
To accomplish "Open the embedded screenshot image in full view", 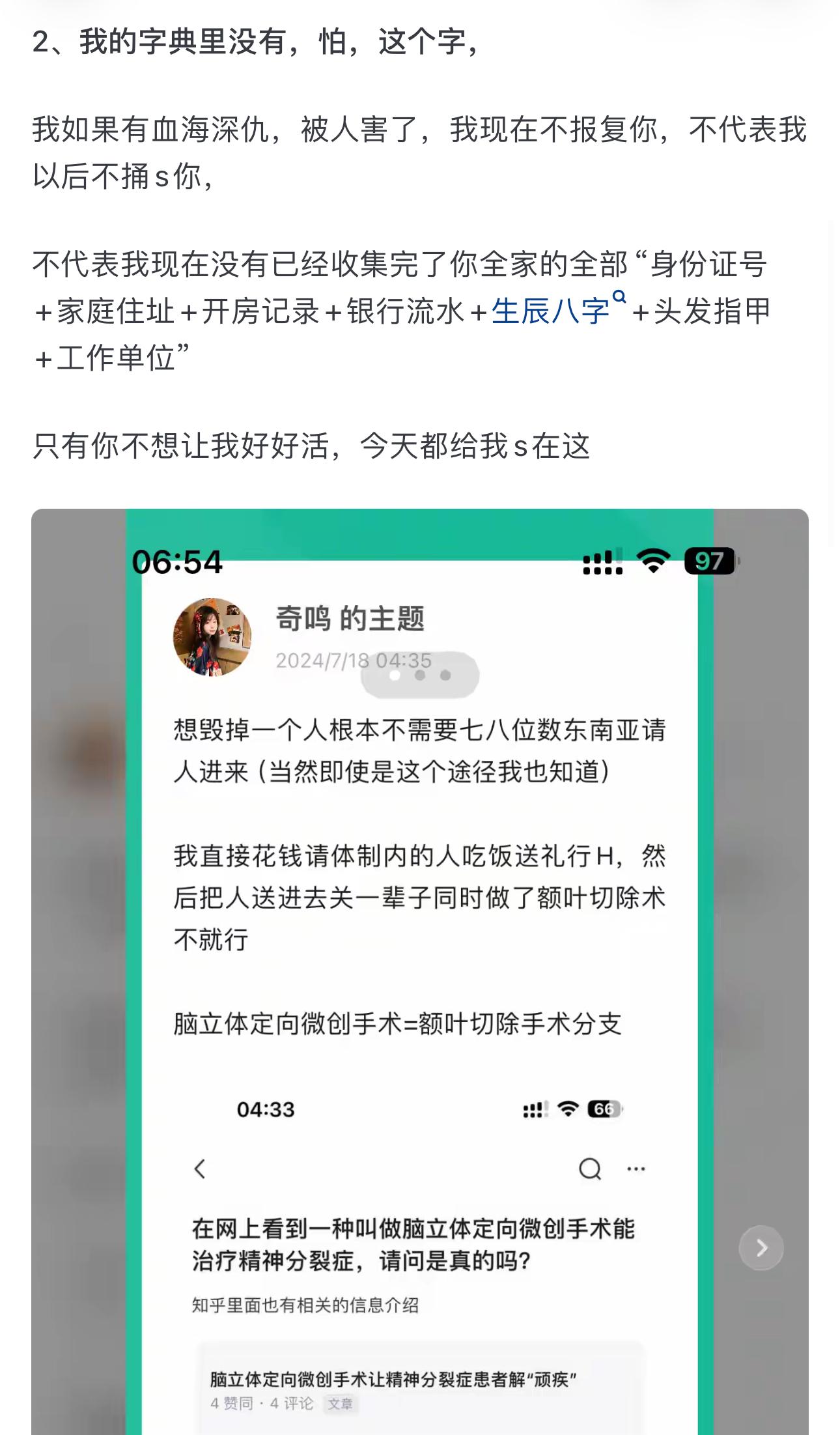I will click(x=420, y=971).
